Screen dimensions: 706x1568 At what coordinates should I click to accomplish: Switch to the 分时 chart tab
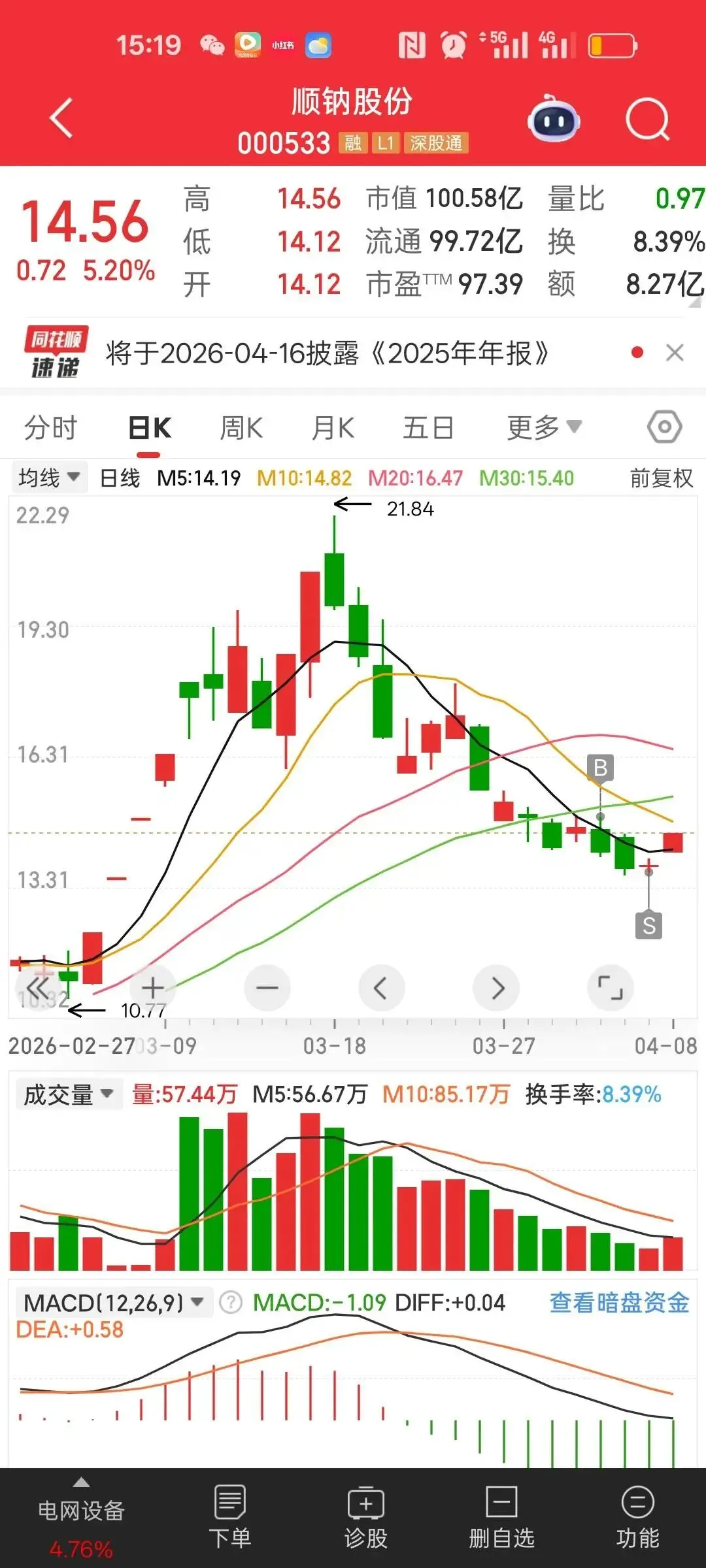tap(50, 429)
